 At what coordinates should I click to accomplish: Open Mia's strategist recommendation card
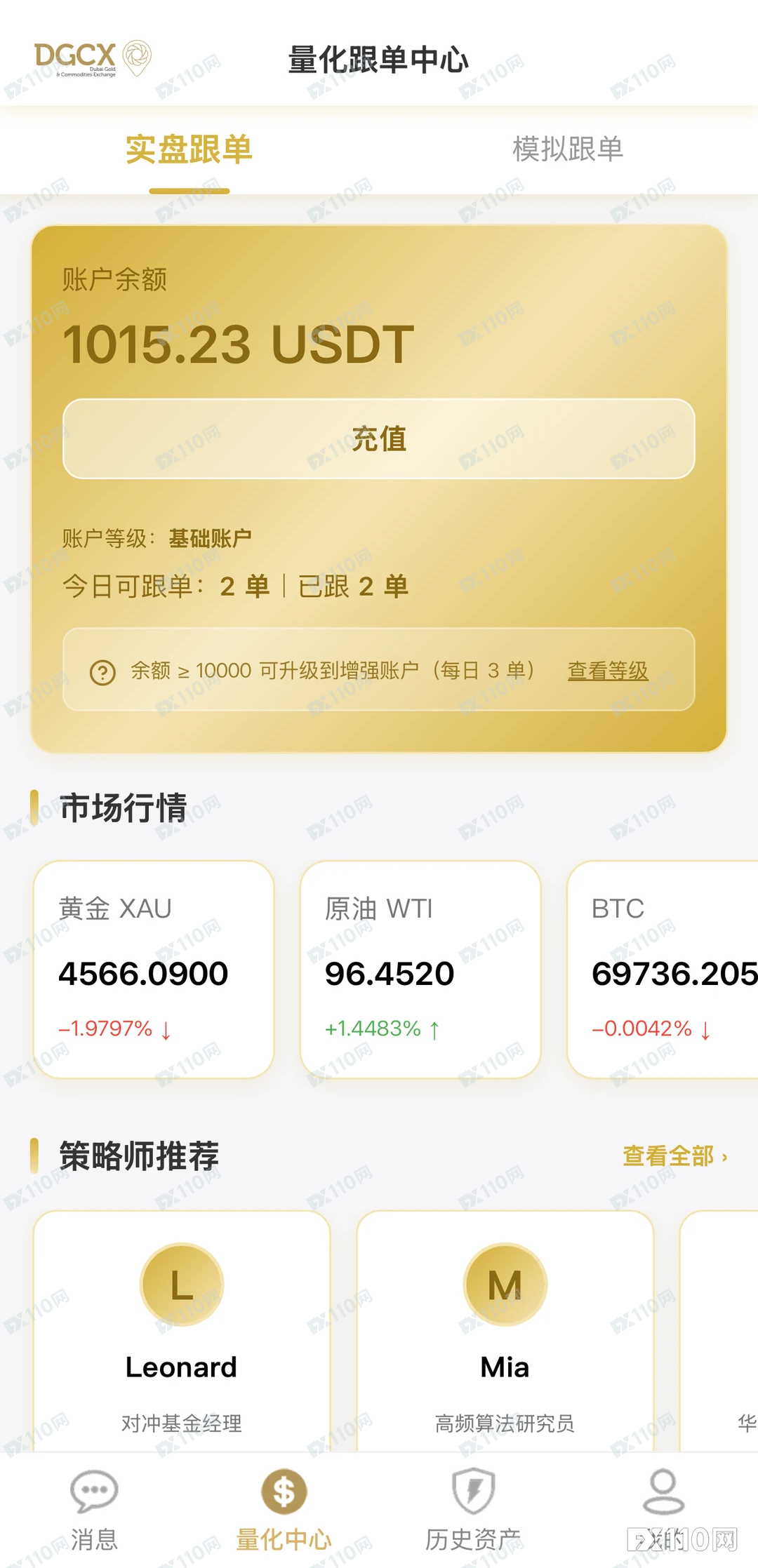[504, 1333]
